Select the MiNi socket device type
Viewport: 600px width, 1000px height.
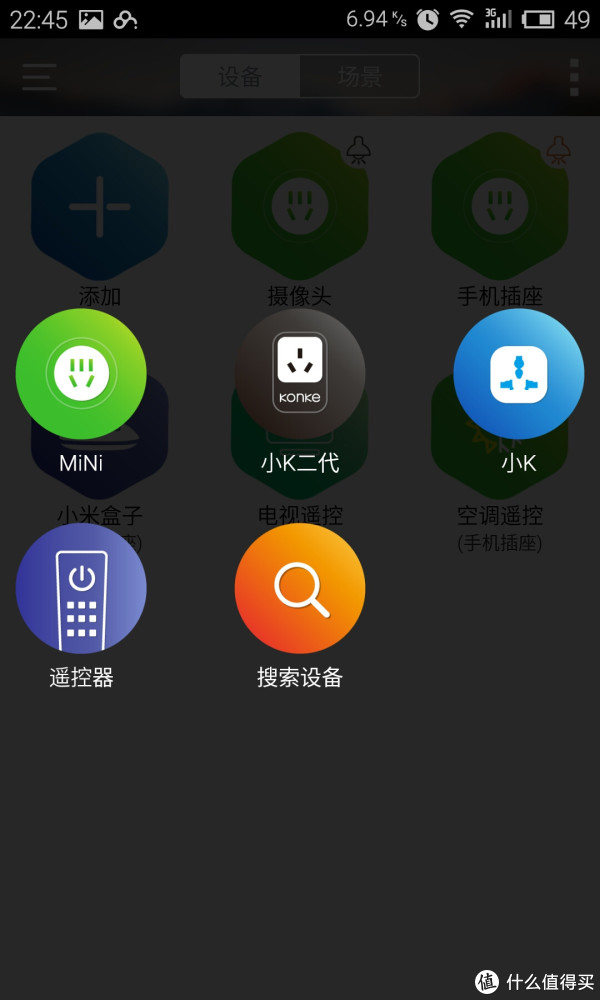81,374
